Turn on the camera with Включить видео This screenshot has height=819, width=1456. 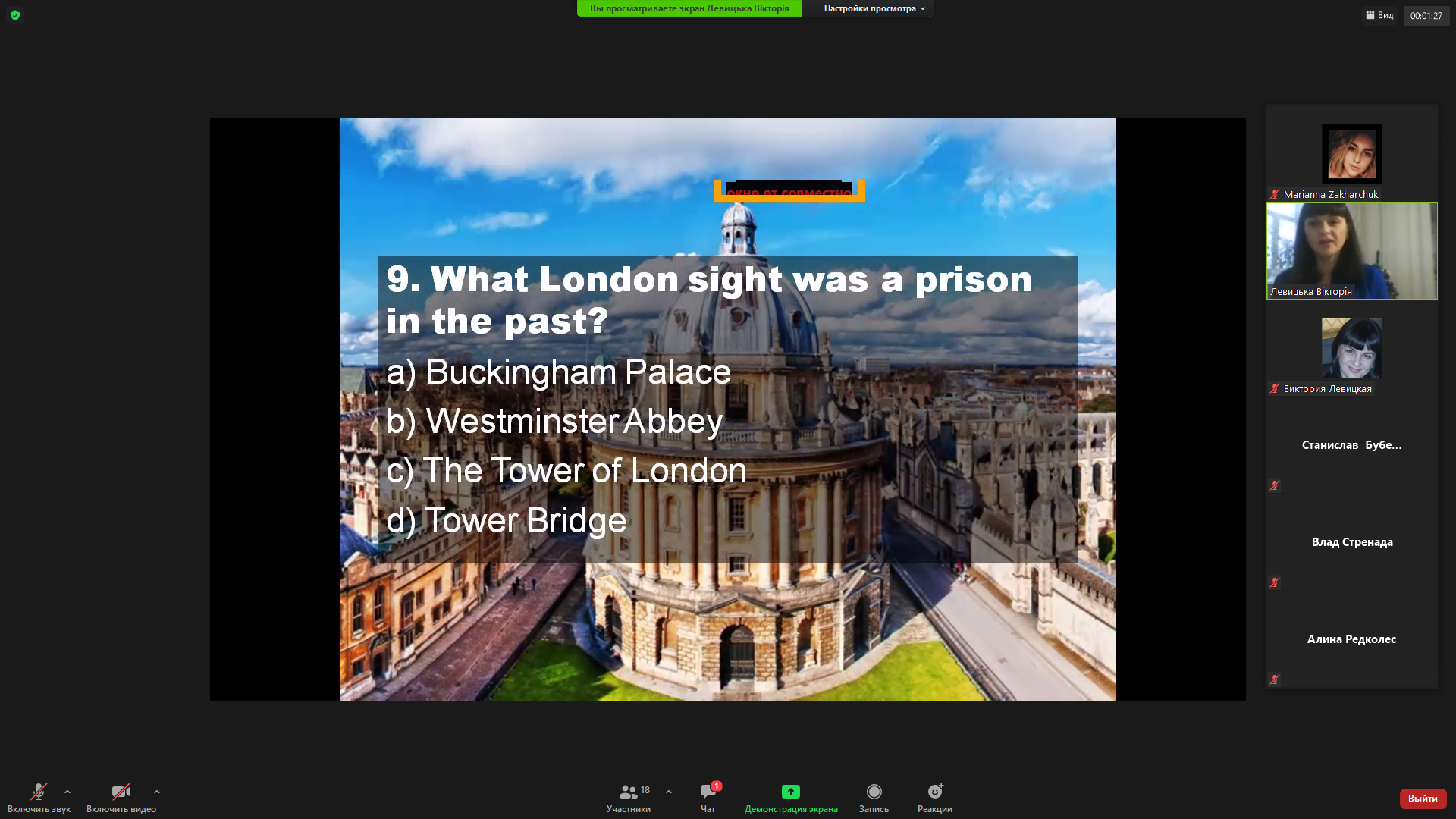click(121, 798)
